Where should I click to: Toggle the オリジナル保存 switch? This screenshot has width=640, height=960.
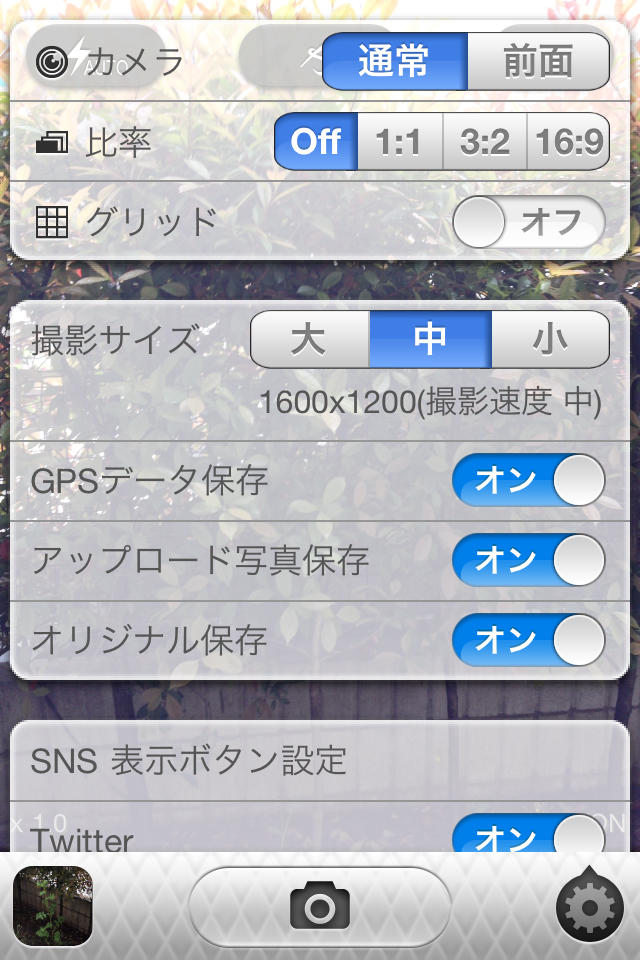click(528, 641)
